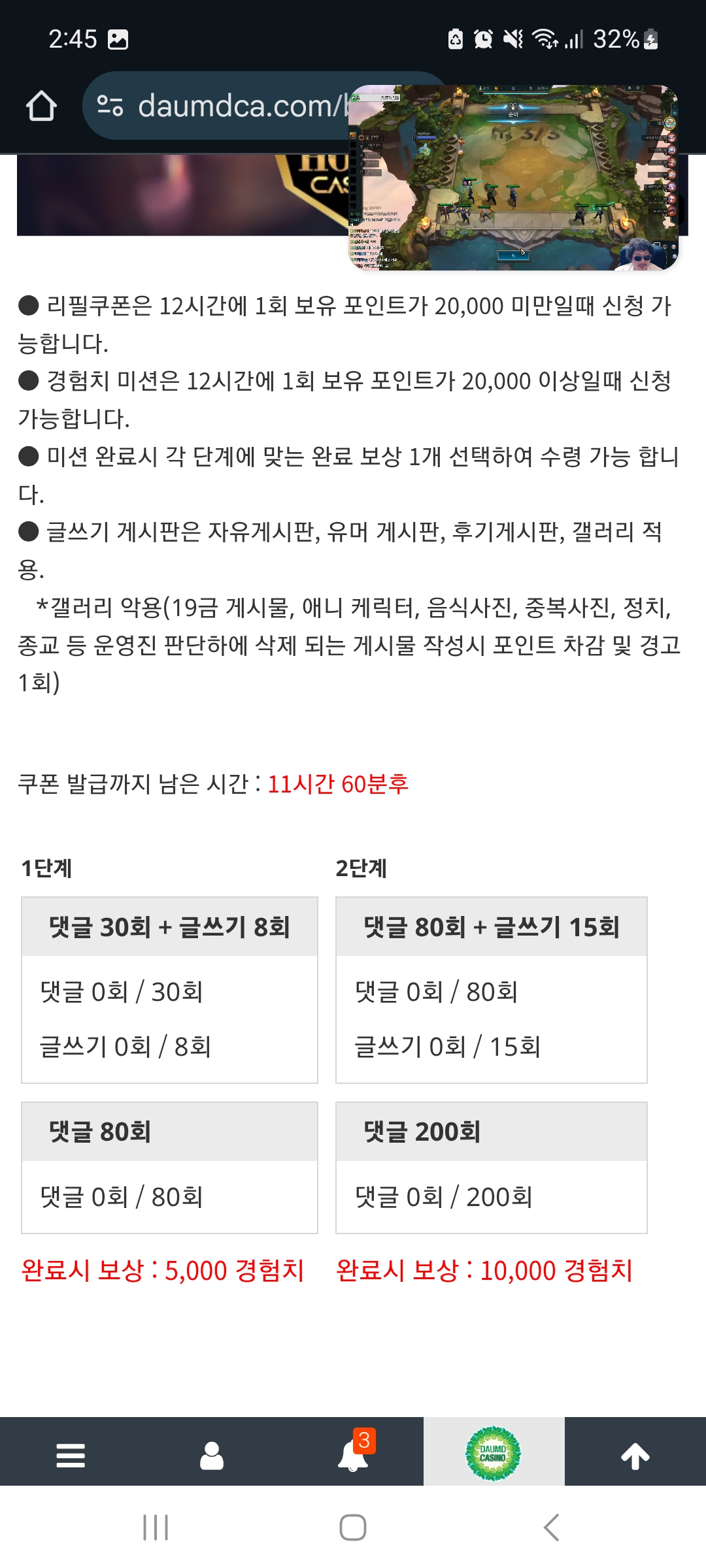Choose the 댓글 200회 mission card
This screenshot has height=1568, width=706.
tap(491, 1132)
